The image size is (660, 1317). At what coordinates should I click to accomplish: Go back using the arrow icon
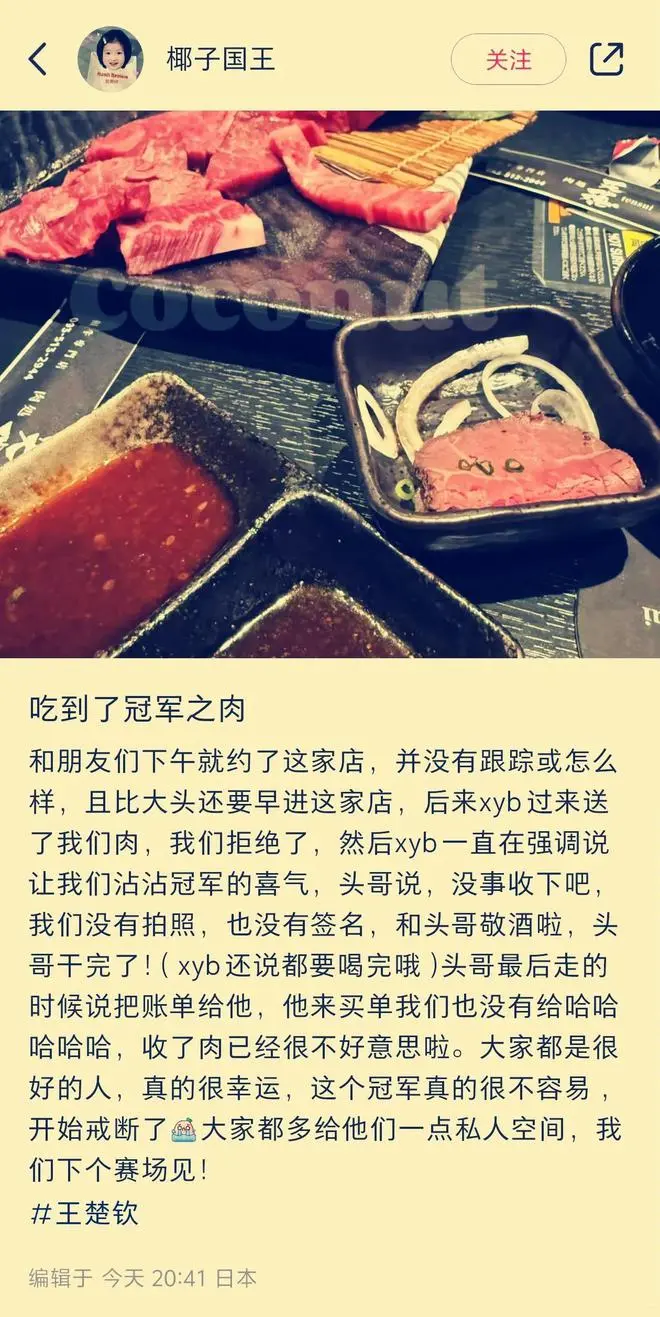(37, 59)
